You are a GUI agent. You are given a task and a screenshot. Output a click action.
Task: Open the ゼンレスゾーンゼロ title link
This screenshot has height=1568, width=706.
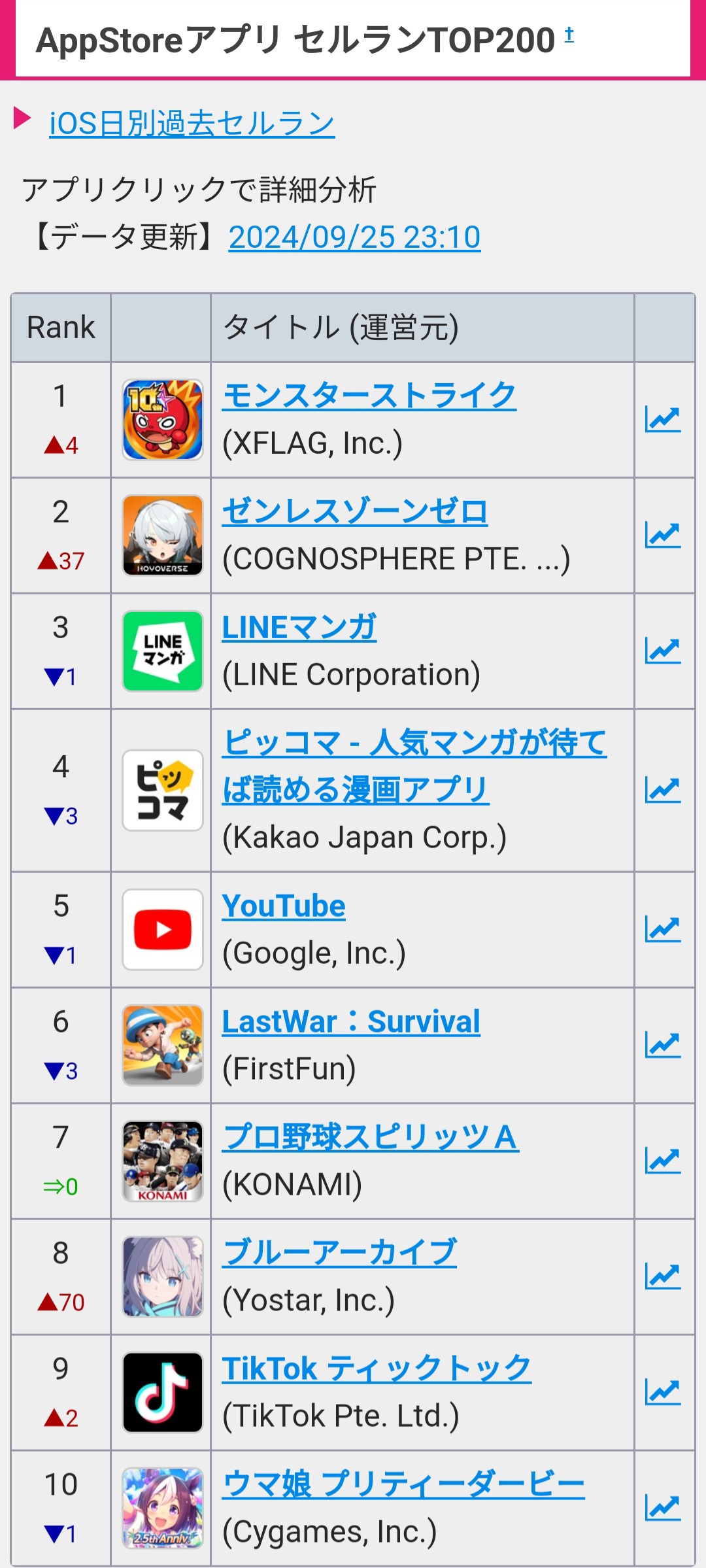click(355, 512)
